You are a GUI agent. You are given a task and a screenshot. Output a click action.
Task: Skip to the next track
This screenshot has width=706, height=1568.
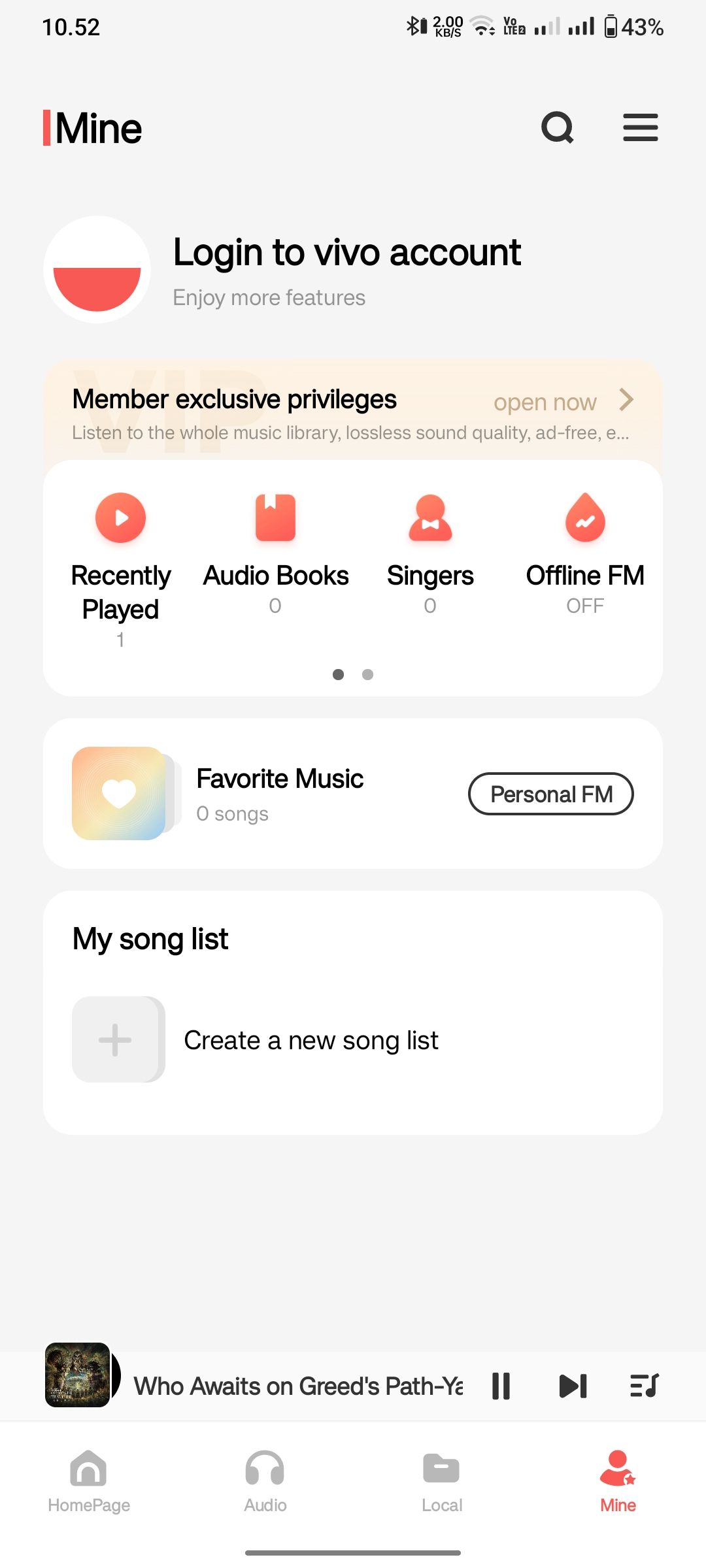click(x=573, y=1386)
